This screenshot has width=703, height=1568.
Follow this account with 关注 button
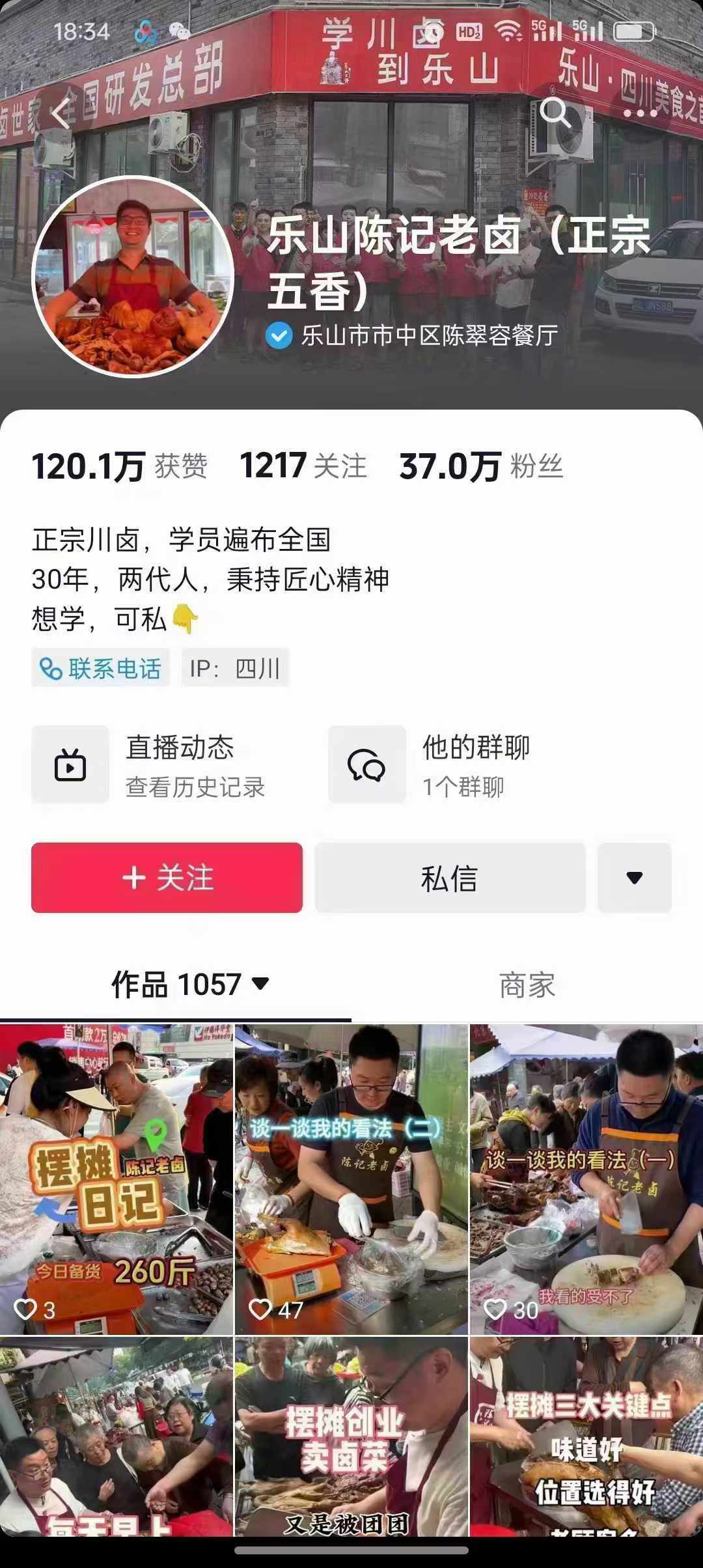pyautogui.click(x=167, y=878)
